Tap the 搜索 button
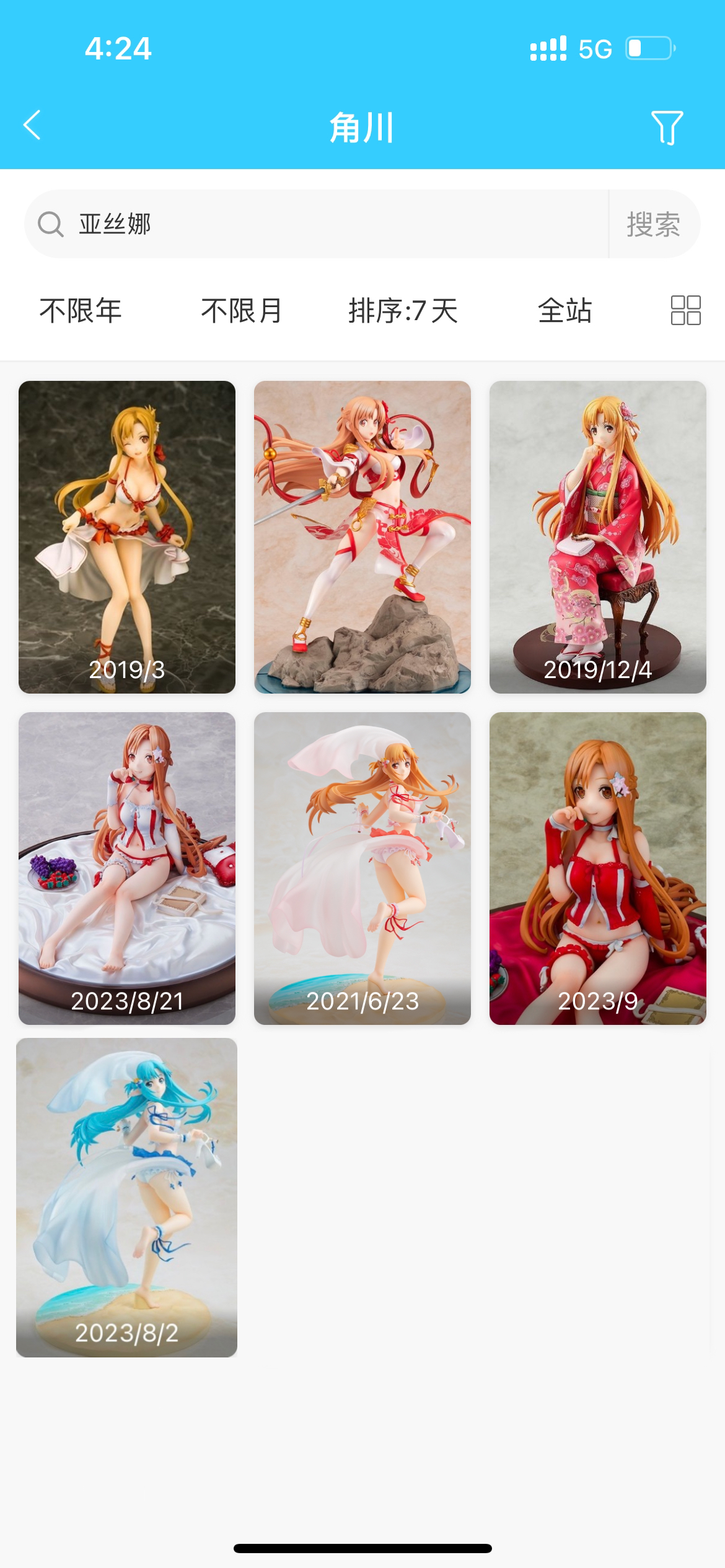 coord(653,224)
